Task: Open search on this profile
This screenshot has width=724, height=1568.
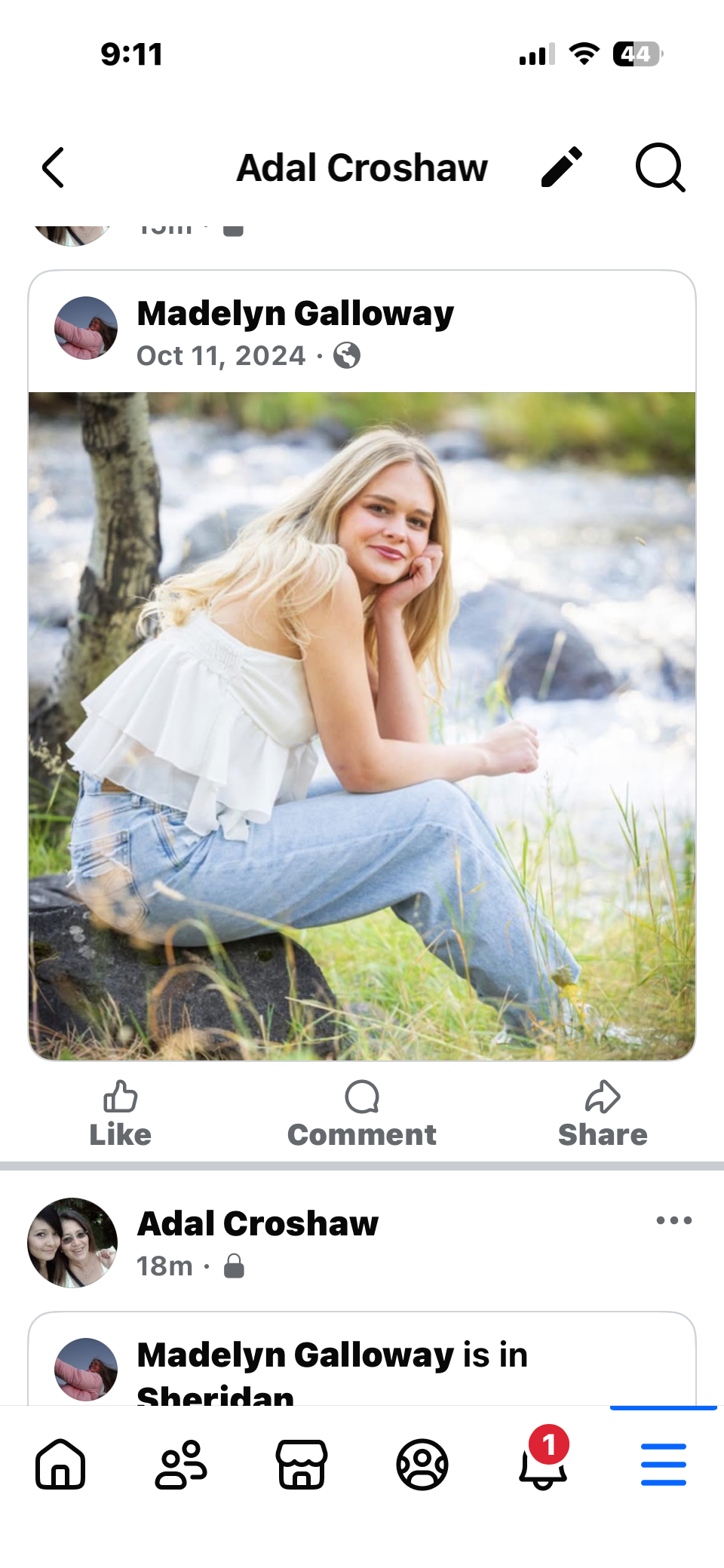Action: 660,167
